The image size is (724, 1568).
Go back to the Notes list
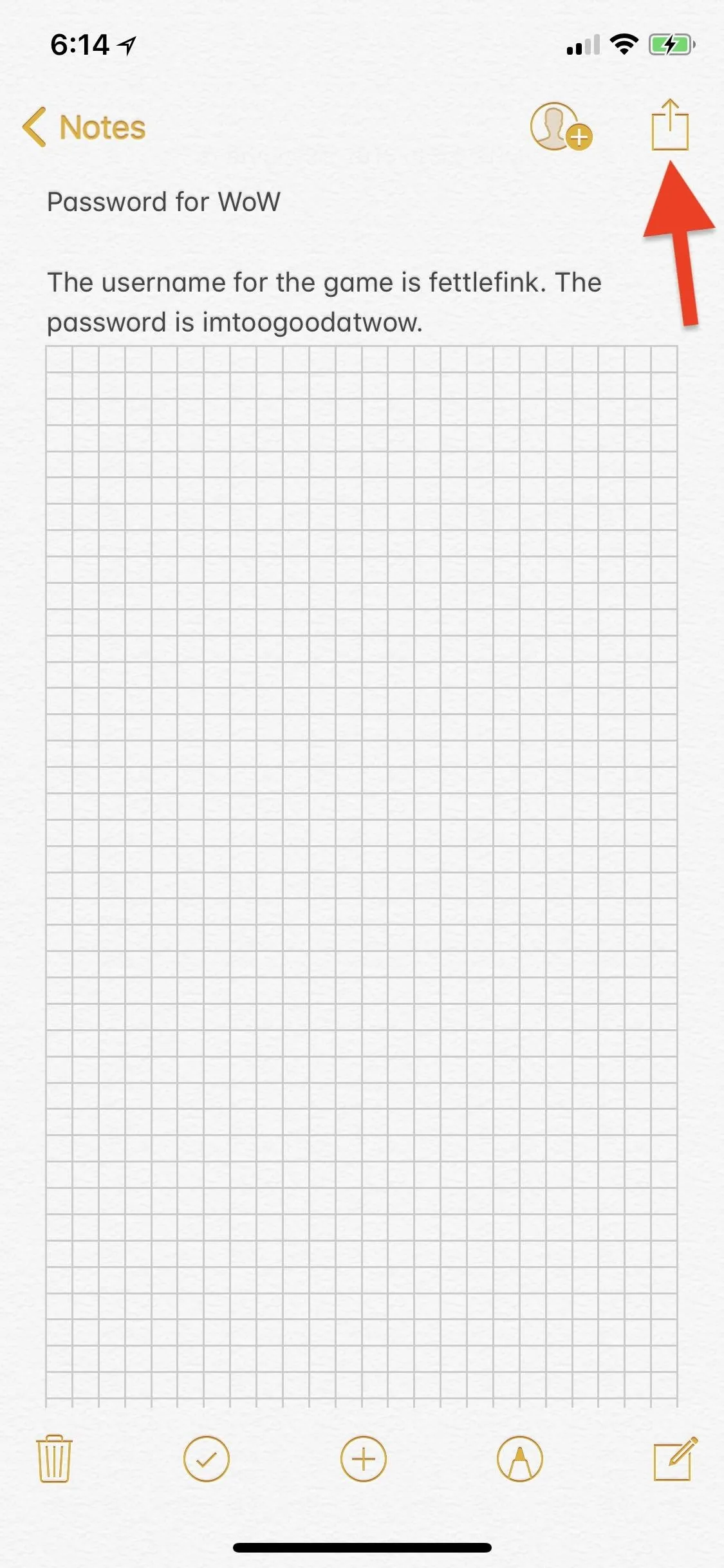(x=84, y=127)
